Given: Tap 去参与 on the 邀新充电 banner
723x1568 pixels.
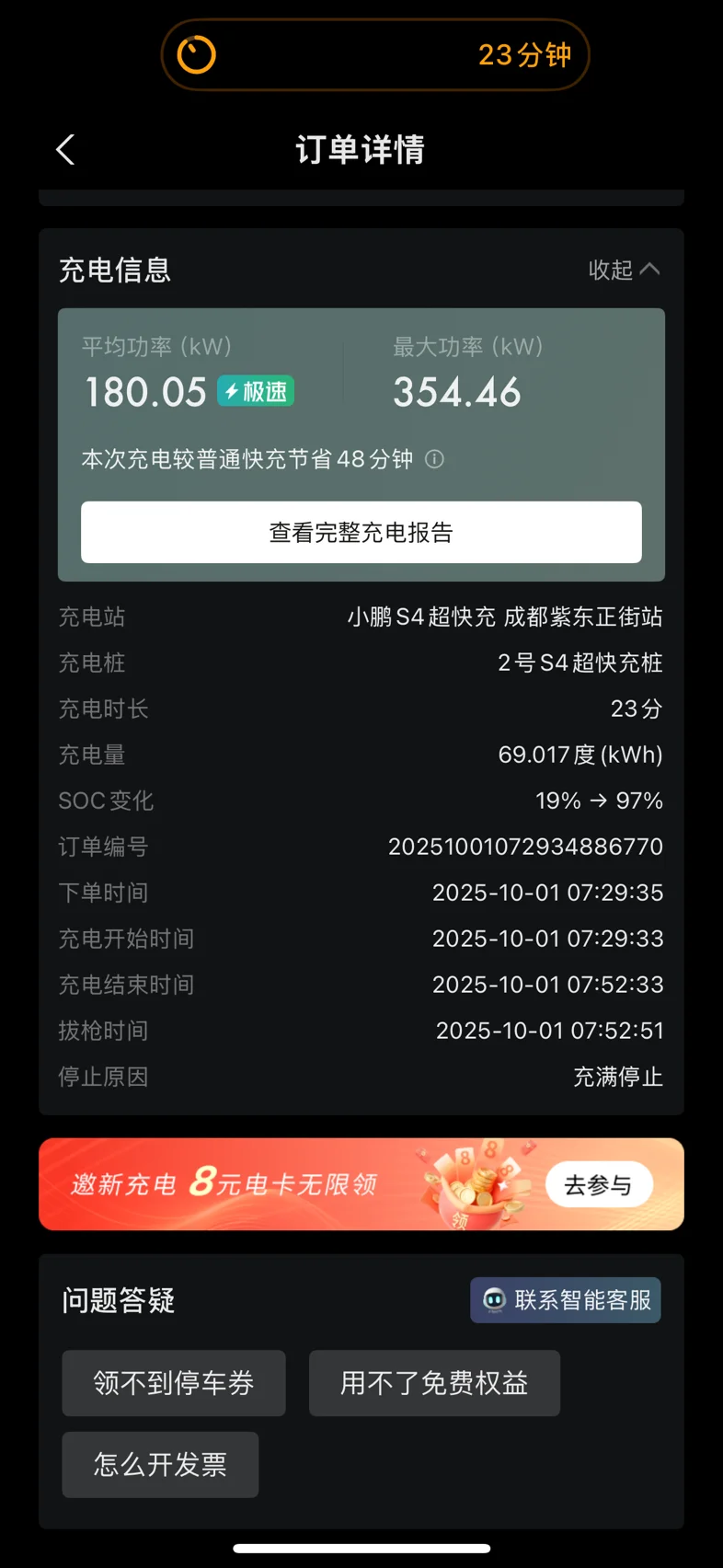Looking at the screenshot, I should pos(599,1185).
